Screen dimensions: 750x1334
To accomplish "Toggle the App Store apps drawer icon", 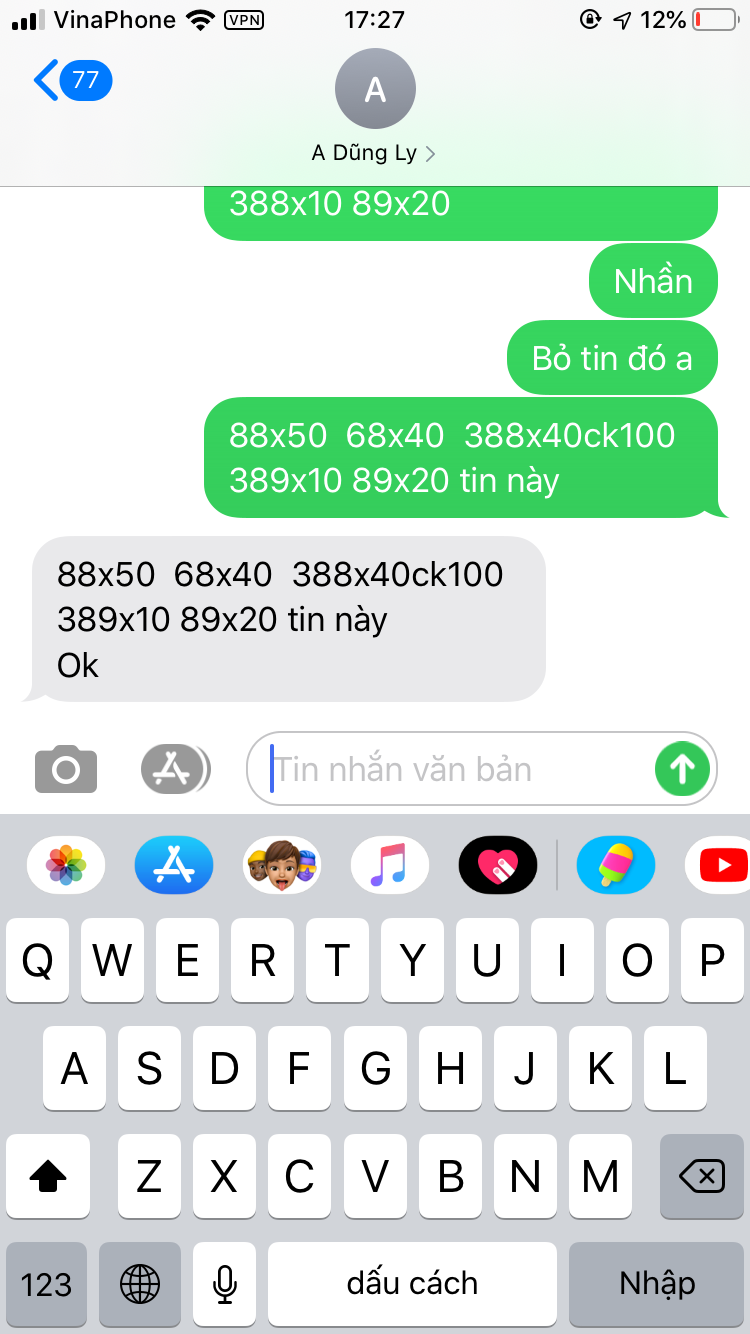I will click(x=175, y=769).
